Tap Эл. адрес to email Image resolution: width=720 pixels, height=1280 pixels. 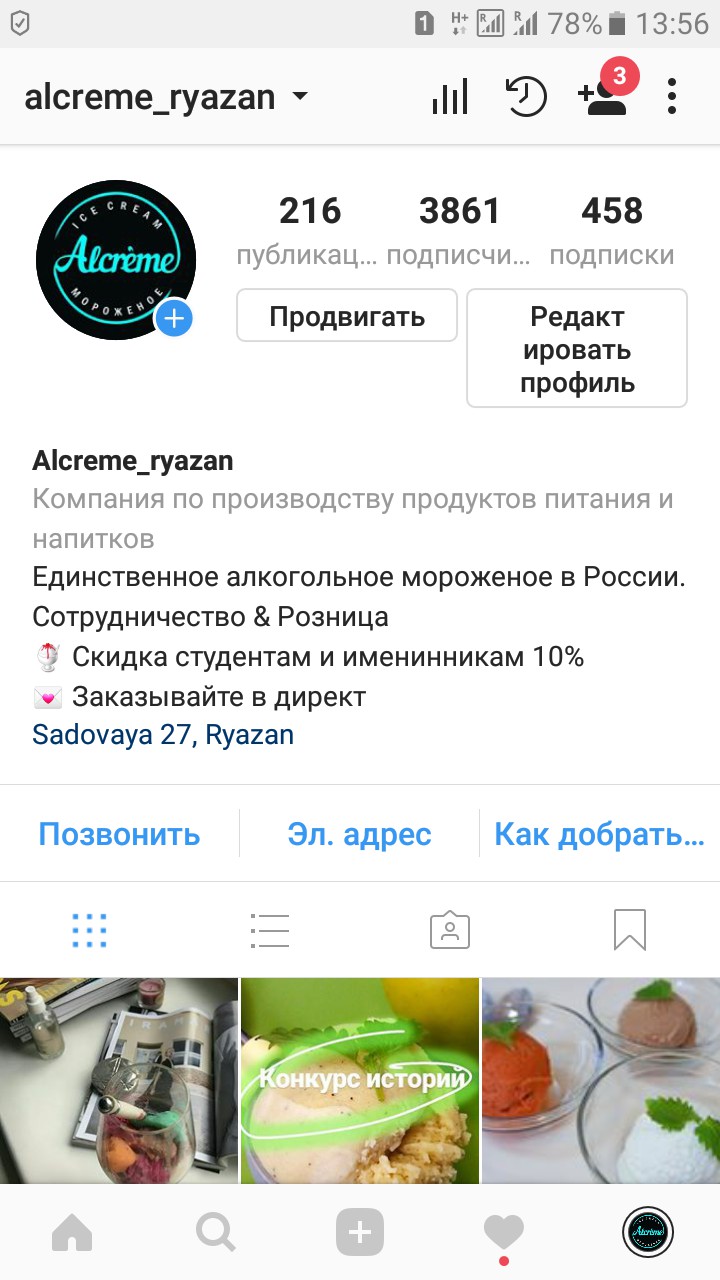359,834
